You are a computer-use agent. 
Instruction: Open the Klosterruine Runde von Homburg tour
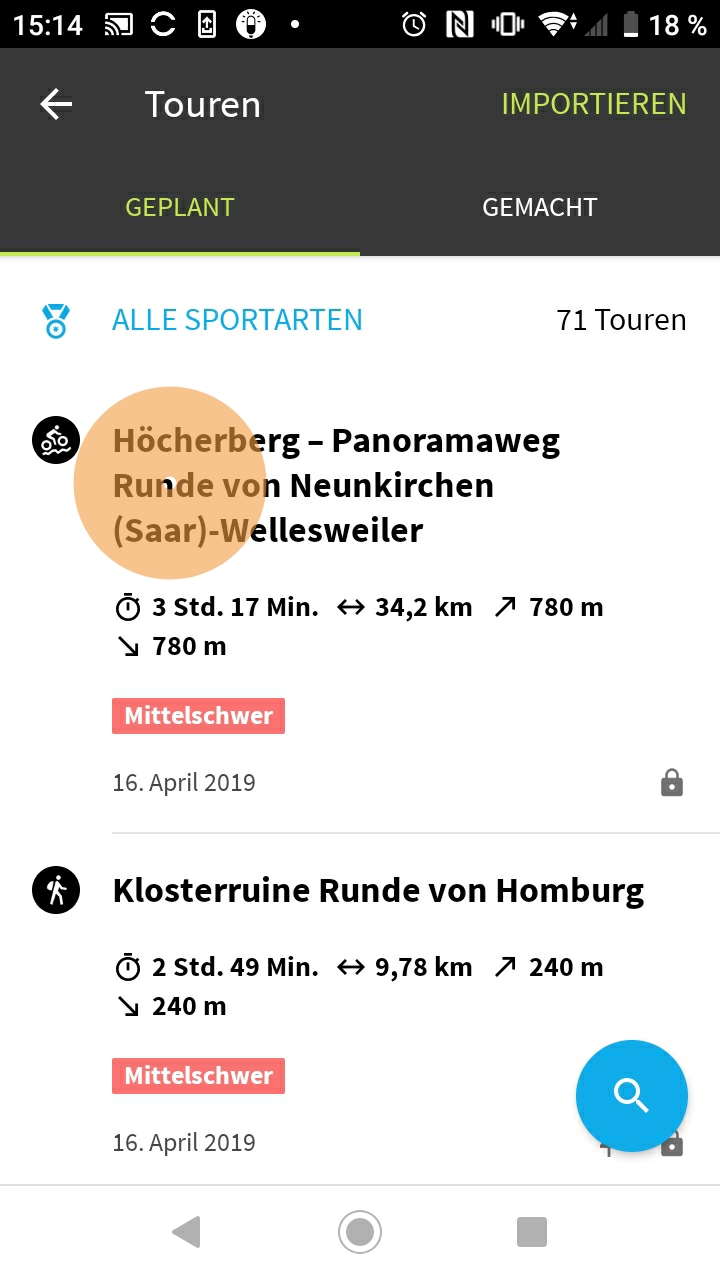click(378, 890)
